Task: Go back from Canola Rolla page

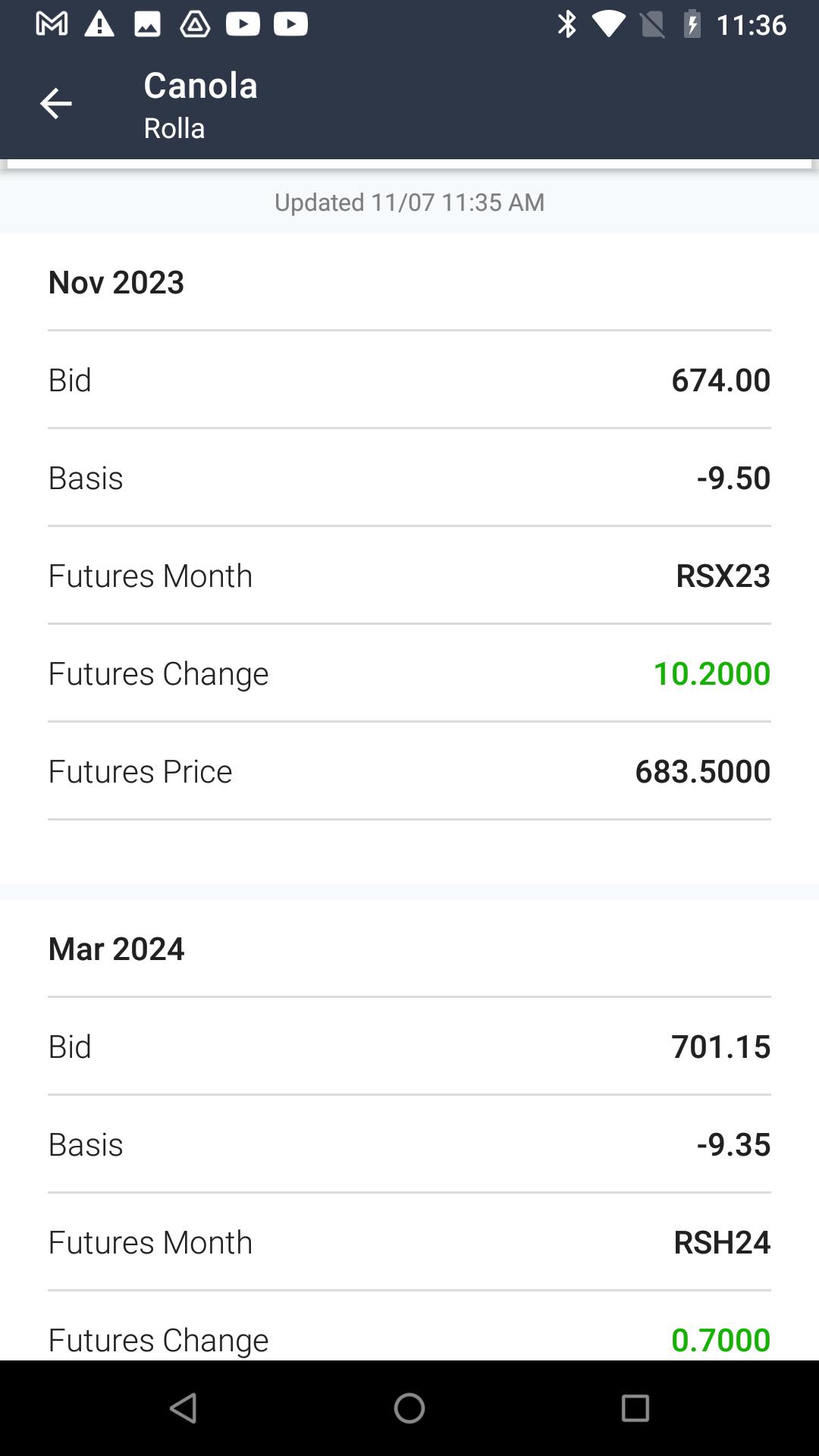Action: [x=55, y=104]
